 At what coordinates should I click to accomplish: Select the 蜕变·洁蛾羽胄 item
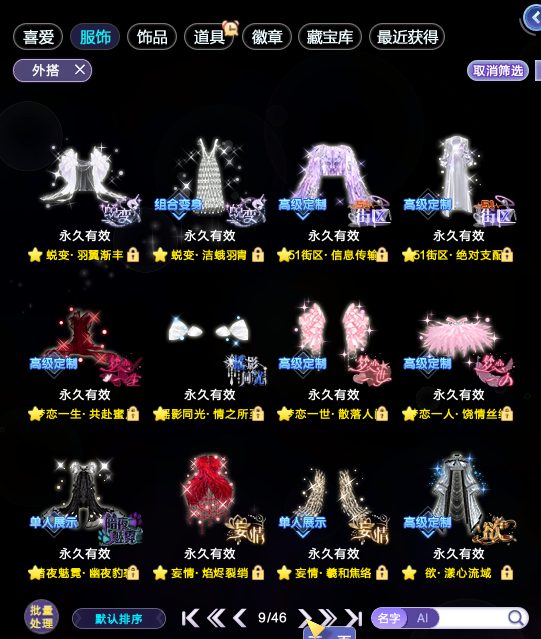(209, 200)
